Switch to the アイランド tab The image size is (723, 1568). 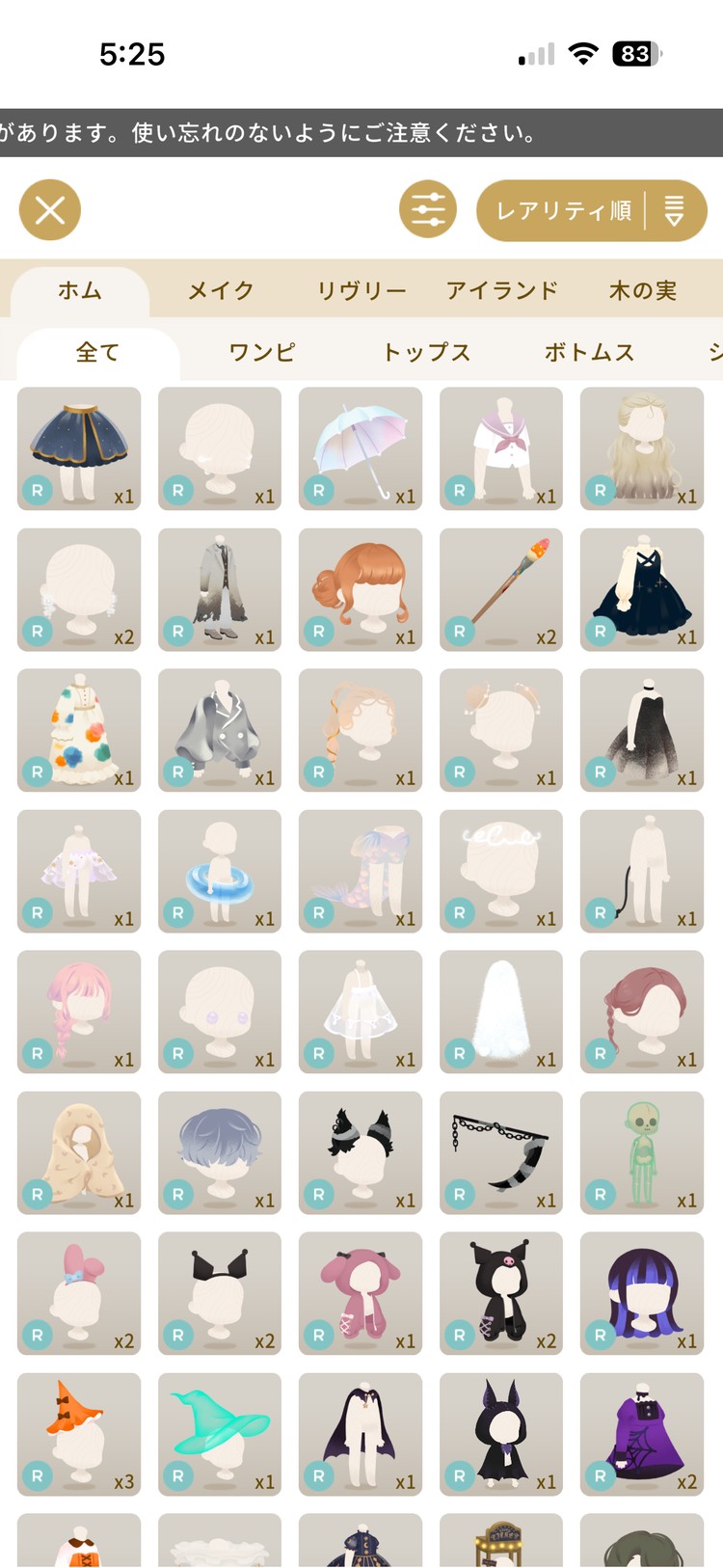point(501,290)
